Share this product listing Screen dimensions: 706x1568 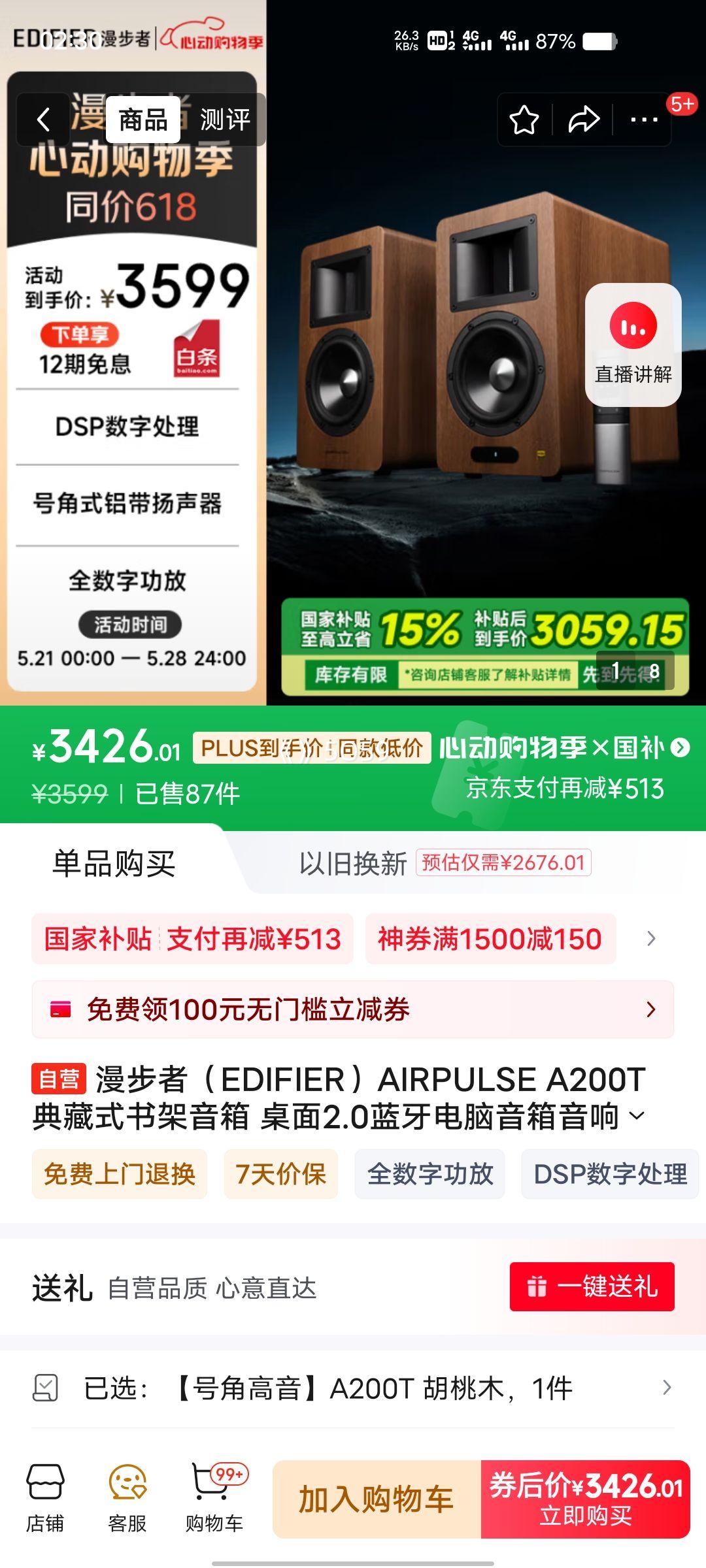583,120
